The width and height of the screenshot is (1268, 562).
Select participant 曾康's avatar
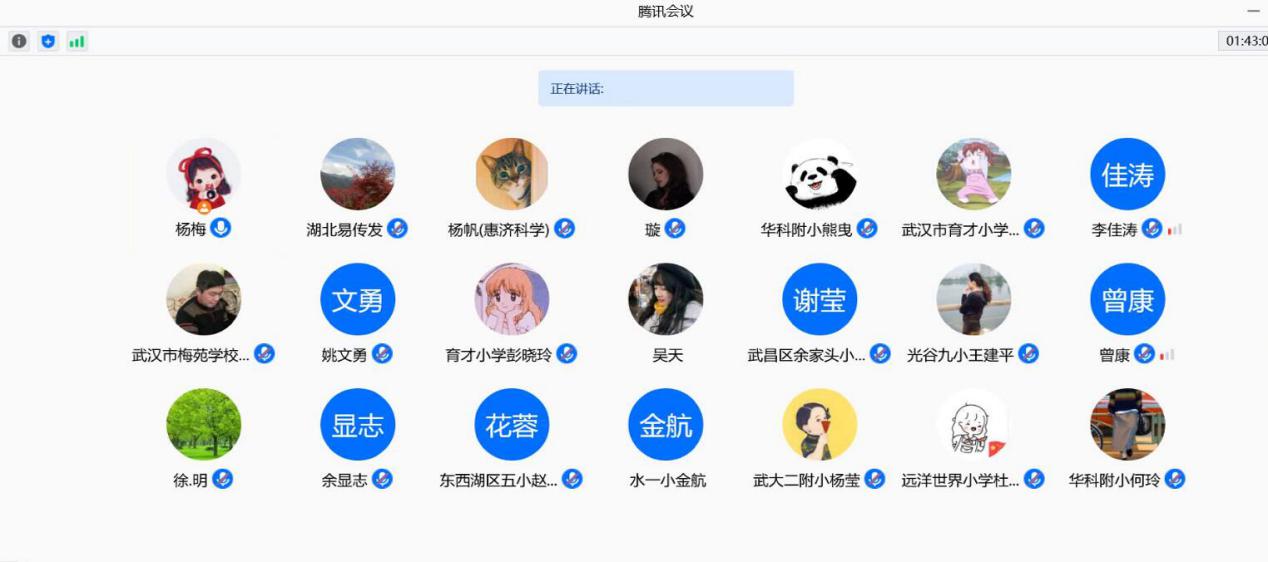[1127, 300]
